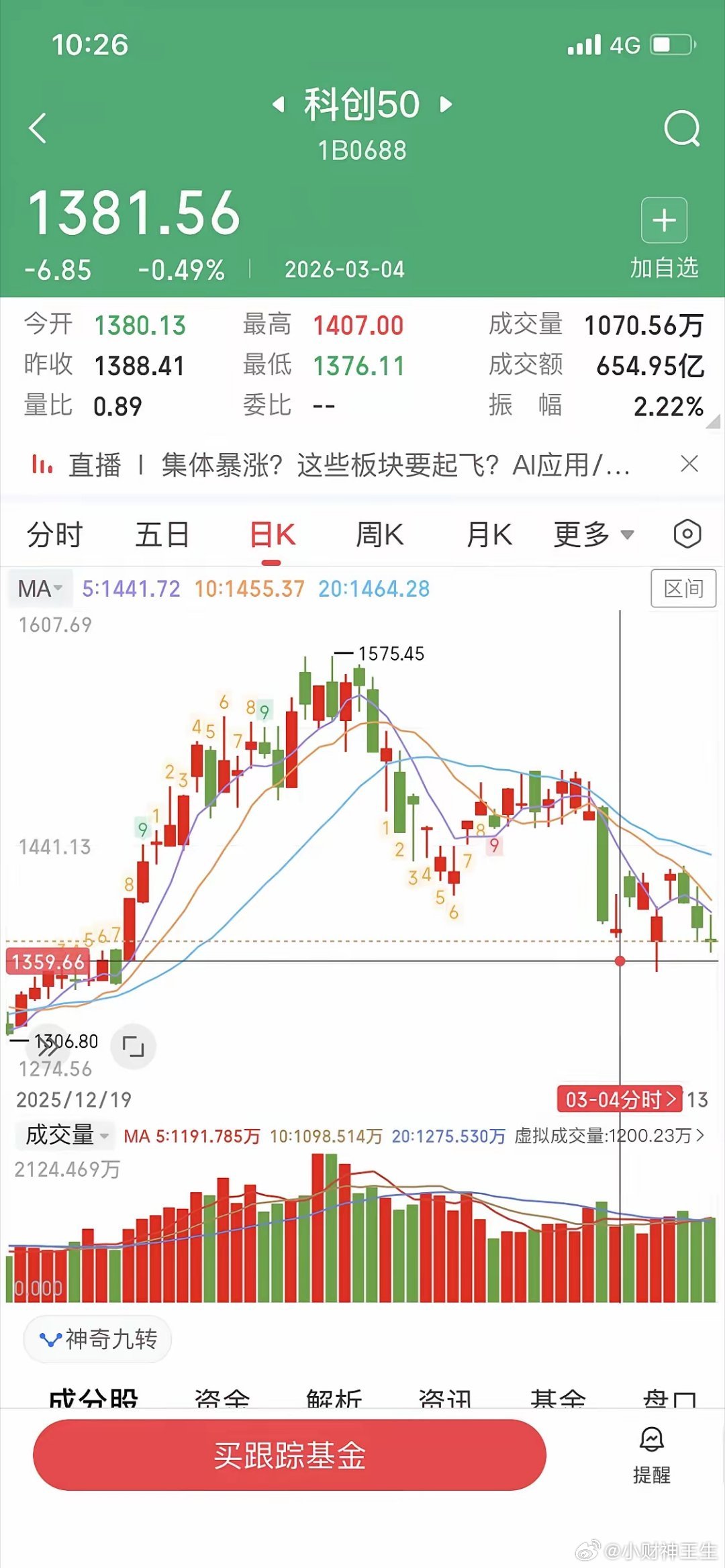Tap the back arrow in the header
The image size is (725, 1568).
(x=38, y=128)
